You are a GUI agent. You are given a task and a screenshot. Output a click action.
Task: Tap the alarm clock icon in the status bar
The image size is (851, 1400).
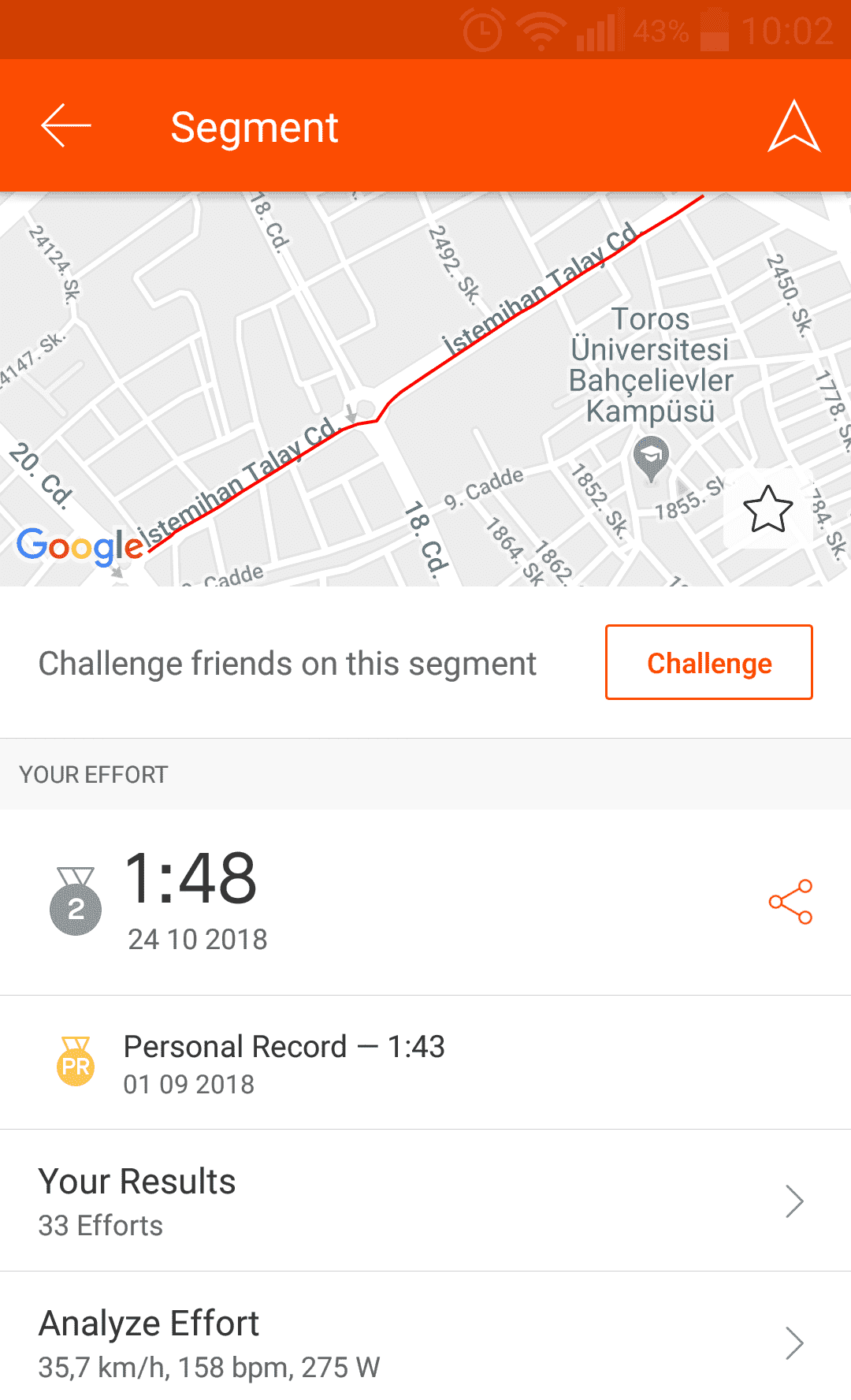tap(483, 30)
